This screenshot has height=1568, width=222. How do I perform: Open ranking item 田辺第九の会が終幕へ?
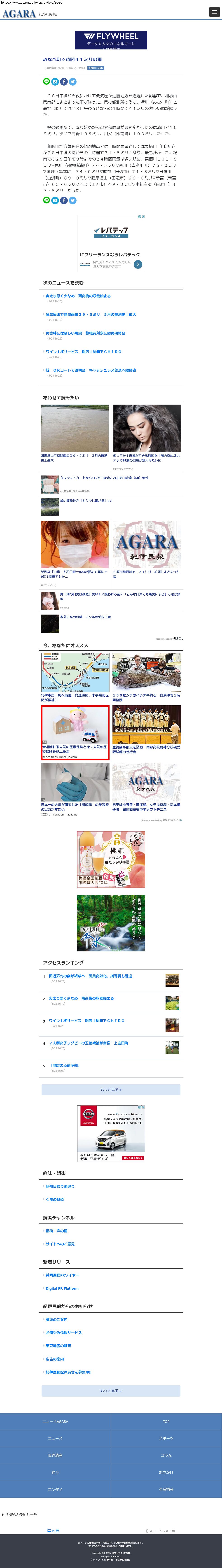click(90, 976)
